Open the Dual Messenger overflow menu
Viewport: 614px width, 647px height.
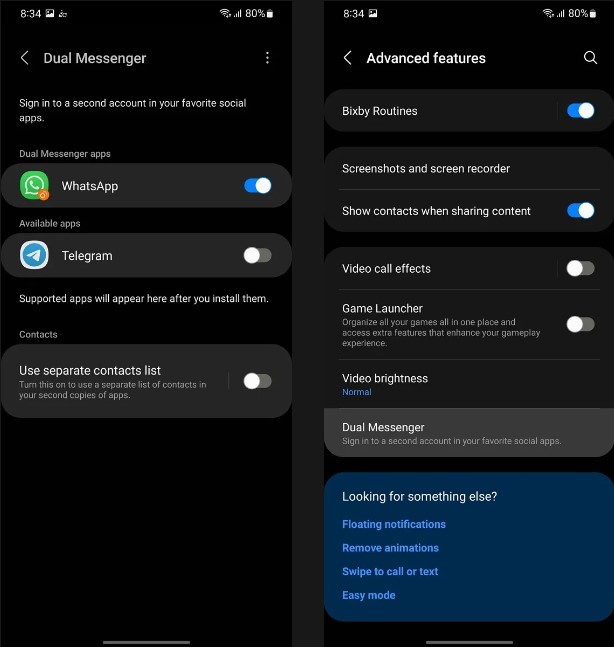pos(267,58)
